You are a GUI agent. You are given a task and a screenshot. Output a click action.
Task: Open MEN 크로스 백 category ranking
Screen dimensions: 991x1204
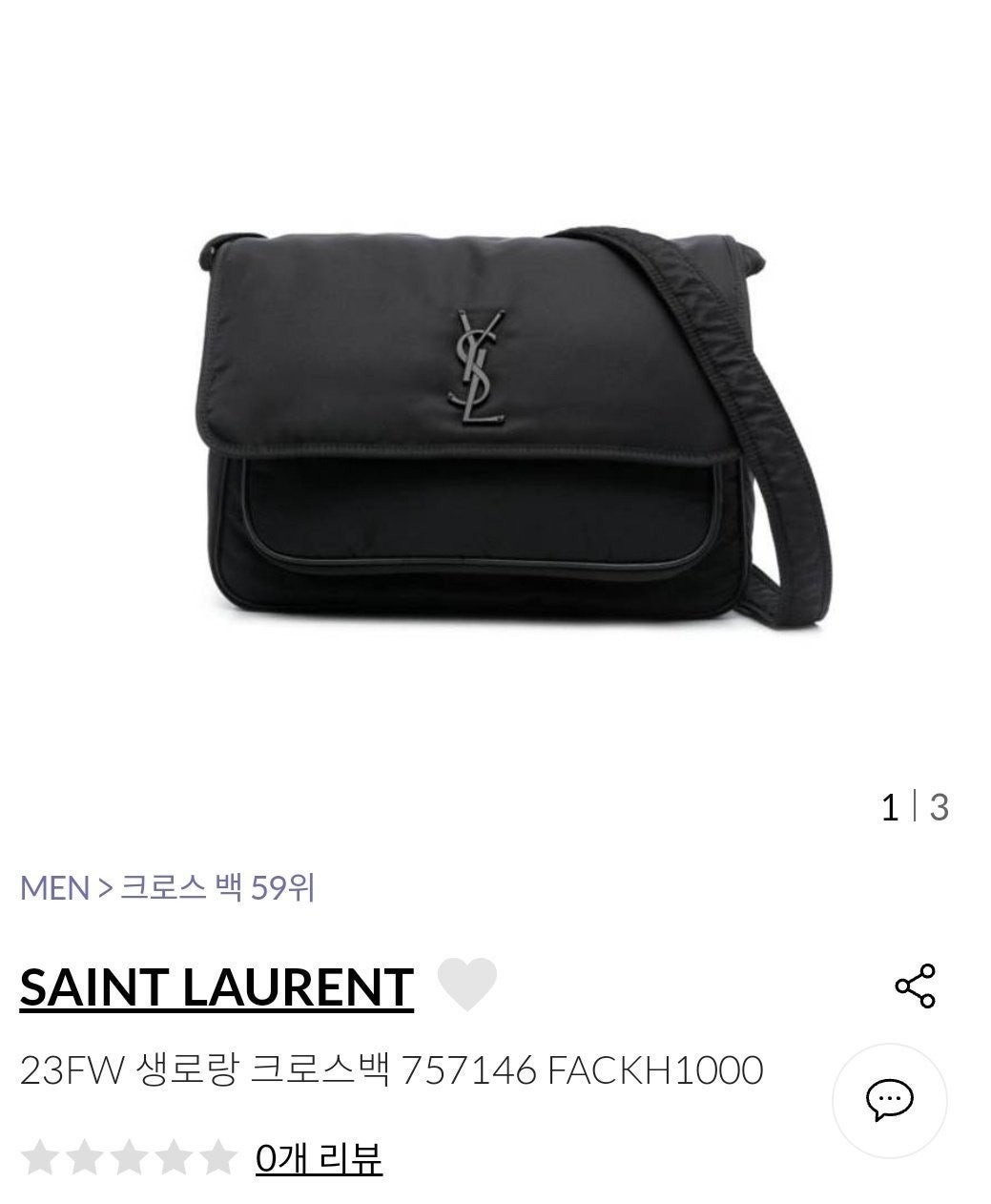[167, 888]
